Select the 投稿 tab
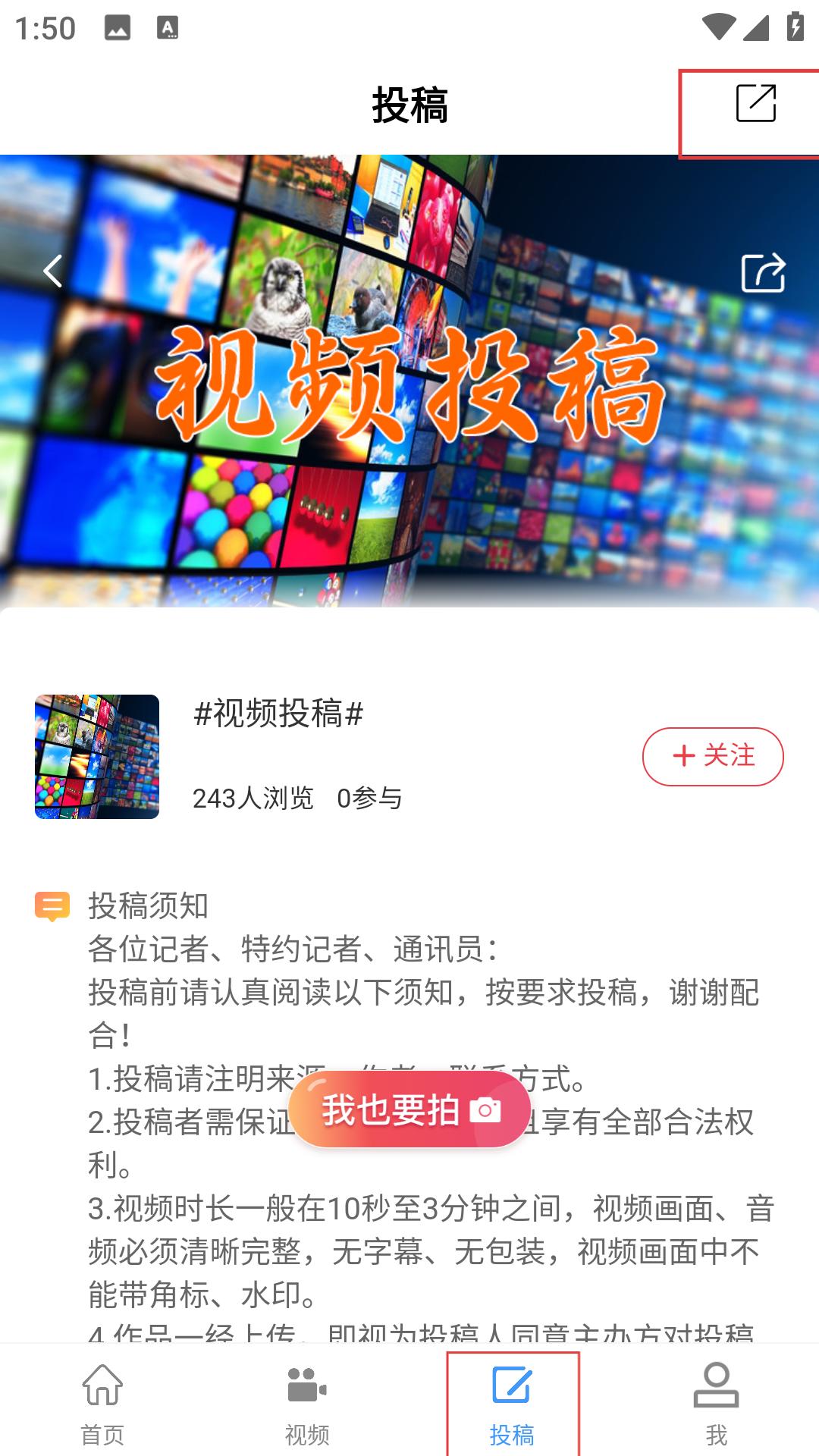The height and width of the screenshot is (1456, 819). pyautogui.click(x=512, y=1403)
